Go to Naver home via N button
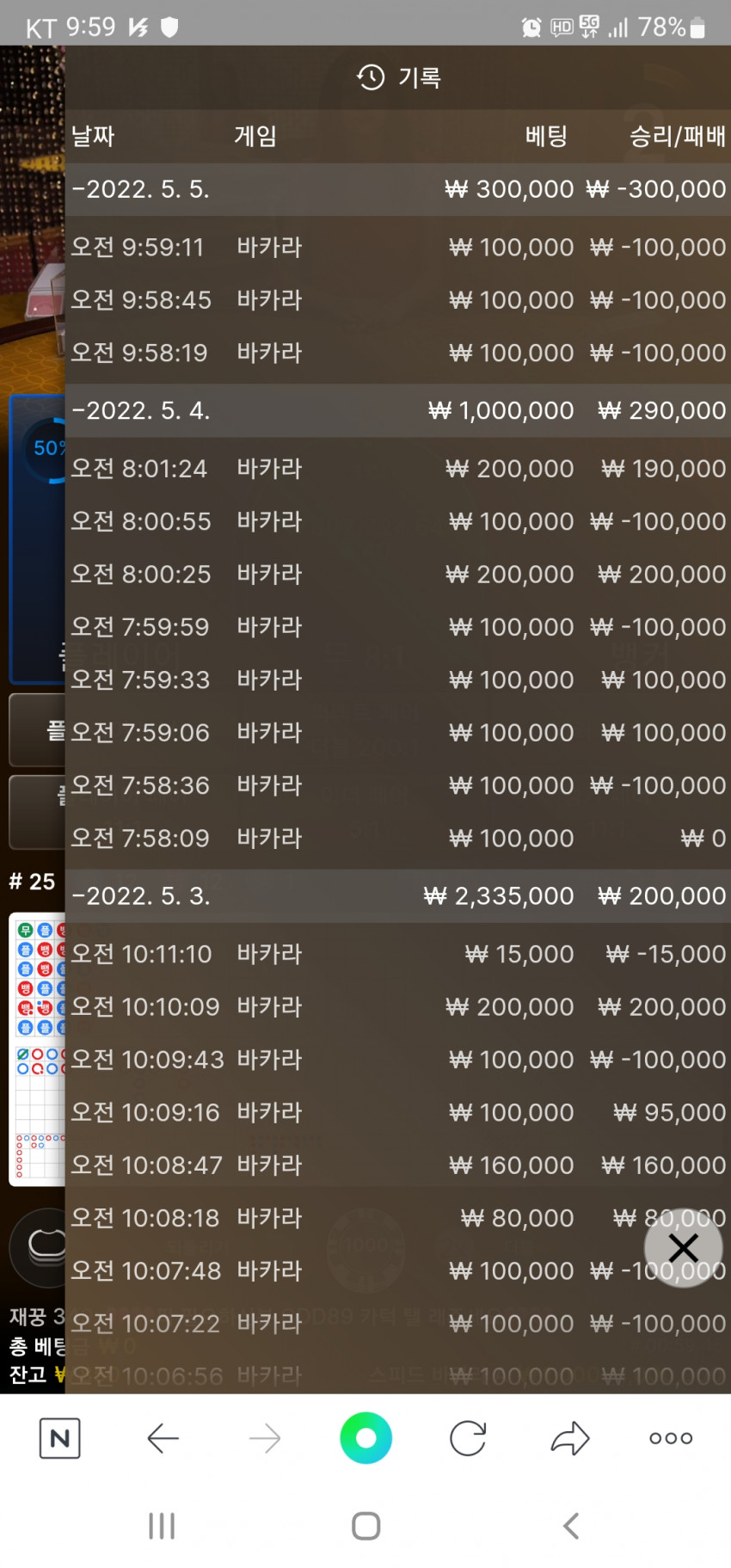 tap(60, 1437)
